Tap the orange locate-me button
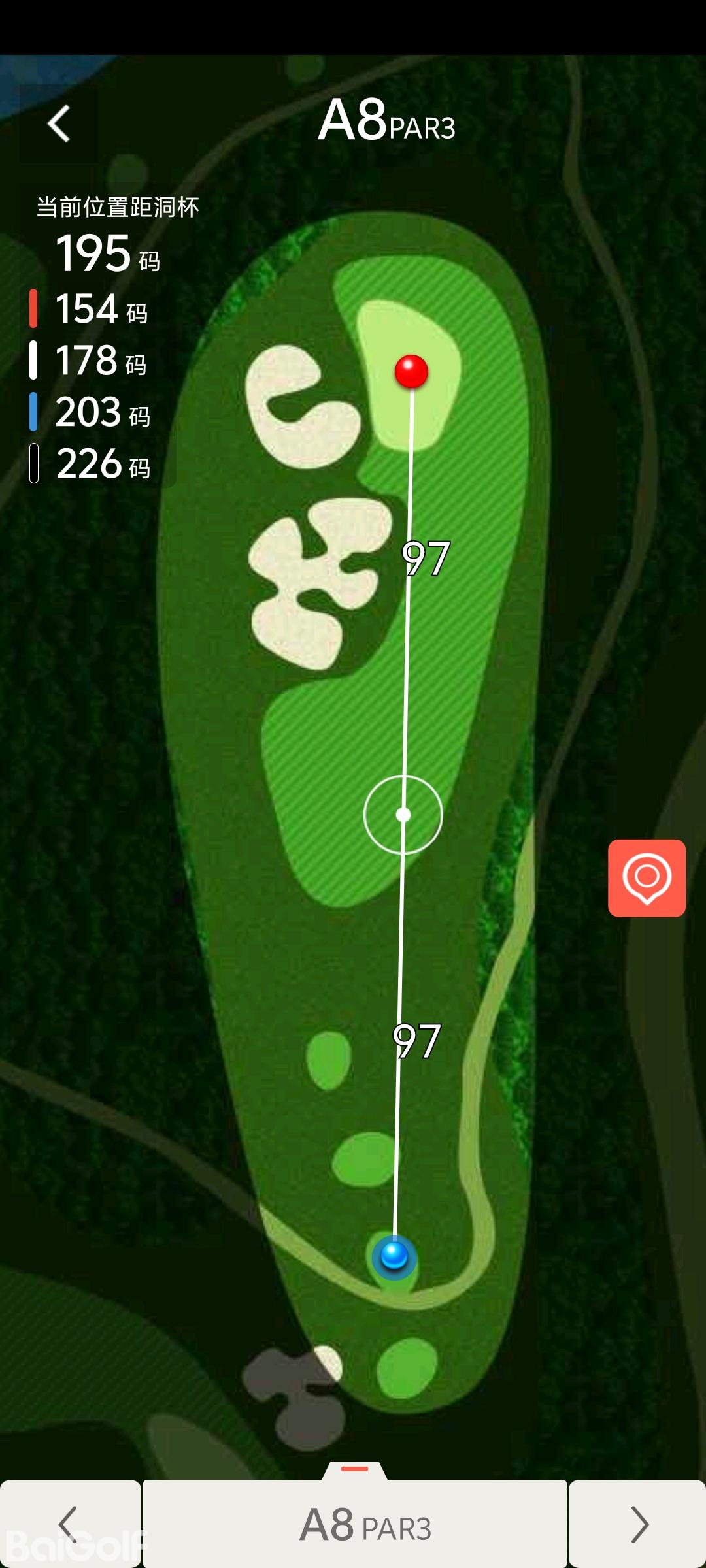Screen dimensions: 706x1568 pos(647,877)
